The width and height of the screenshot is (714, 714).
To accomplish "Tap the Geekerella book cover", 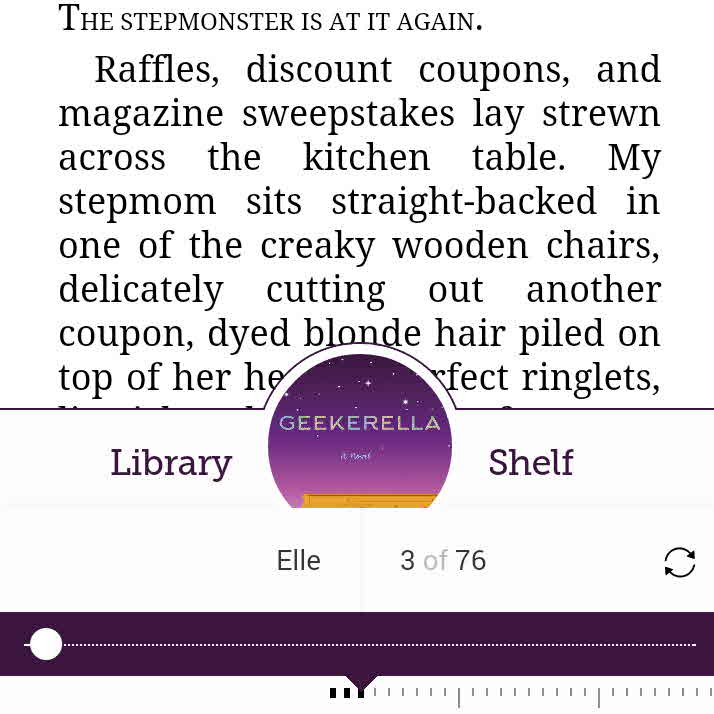I will pyautogui.click(x=360, y=436).
